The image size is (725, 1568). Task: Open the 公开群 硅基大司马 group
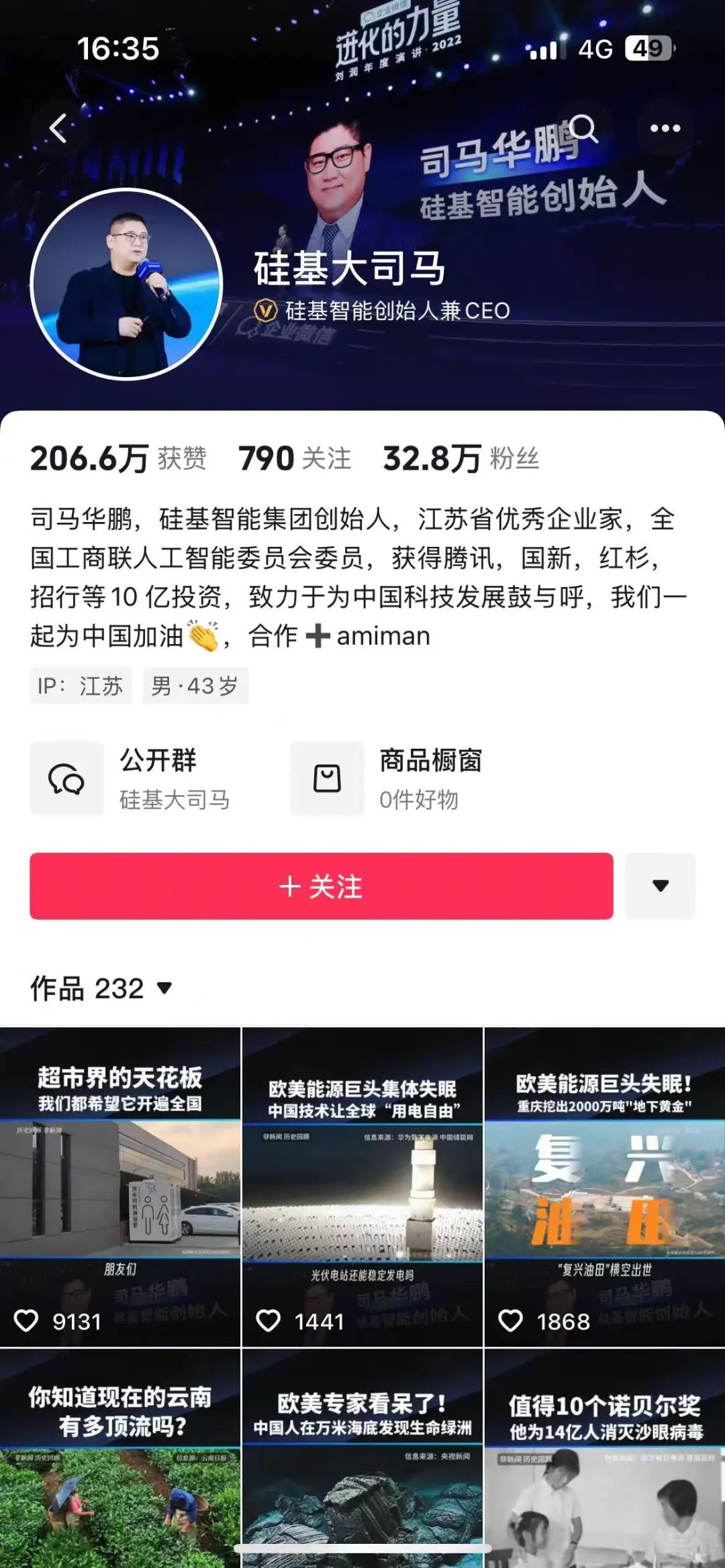tap(131, 779)
